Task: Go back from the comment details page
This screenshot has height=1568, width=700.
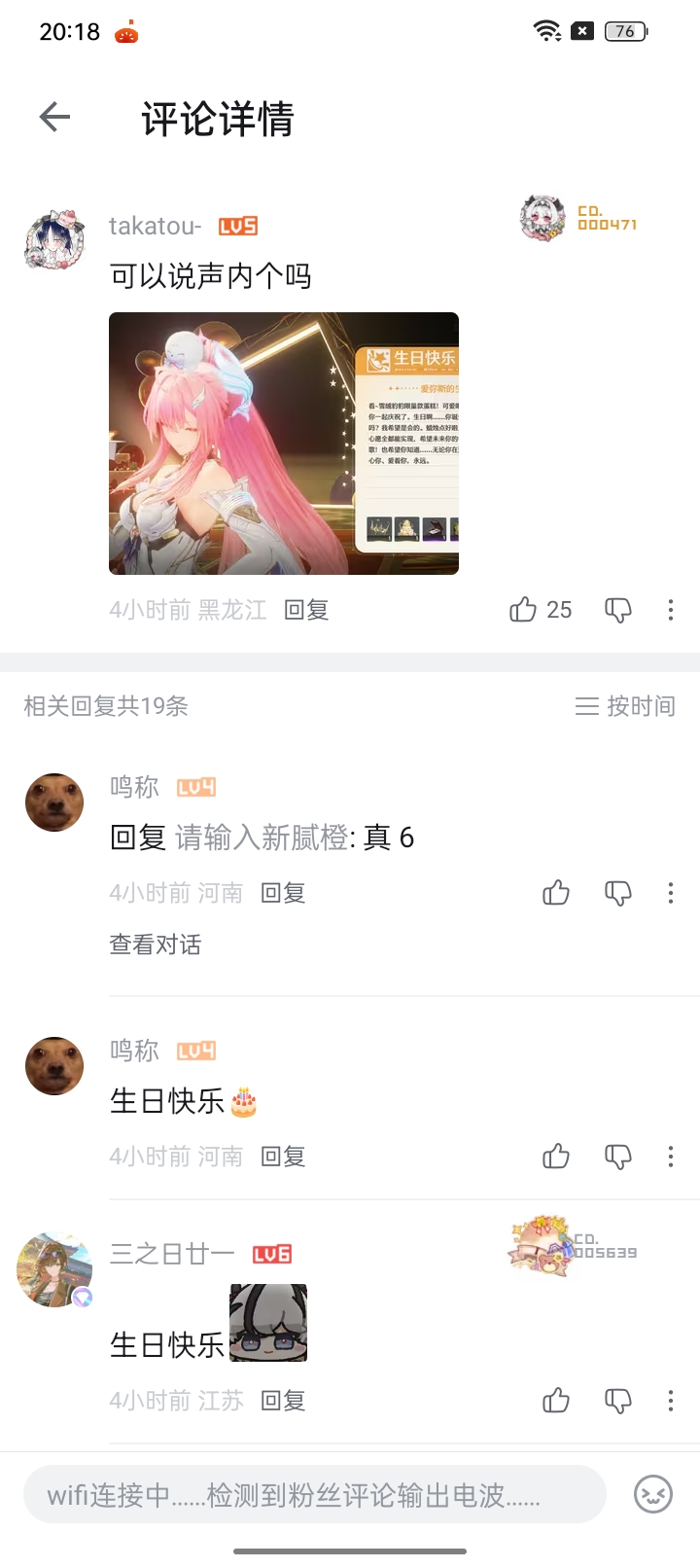Action: 54,118
